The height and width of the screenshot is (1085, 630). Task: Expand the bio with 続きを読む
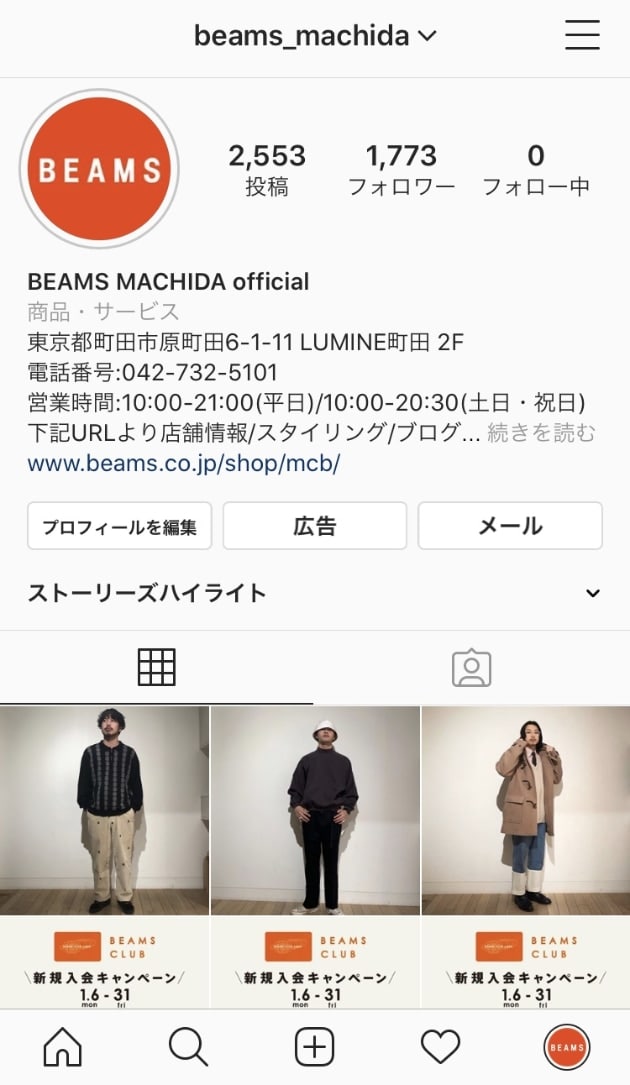pyautogui.click(x=541, y=433)
